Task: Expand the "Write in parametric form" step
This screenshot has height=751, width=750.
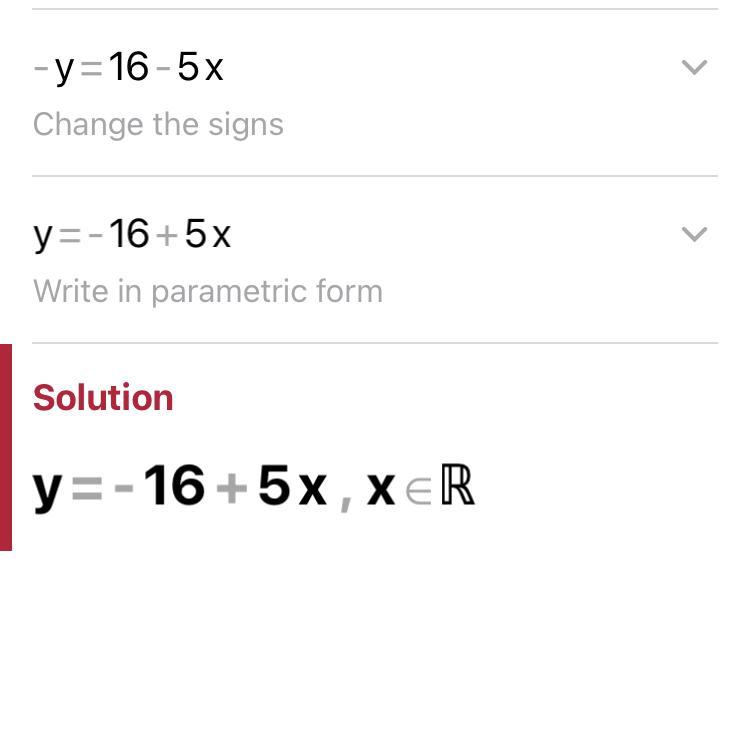Action: [x=693, y=235]
